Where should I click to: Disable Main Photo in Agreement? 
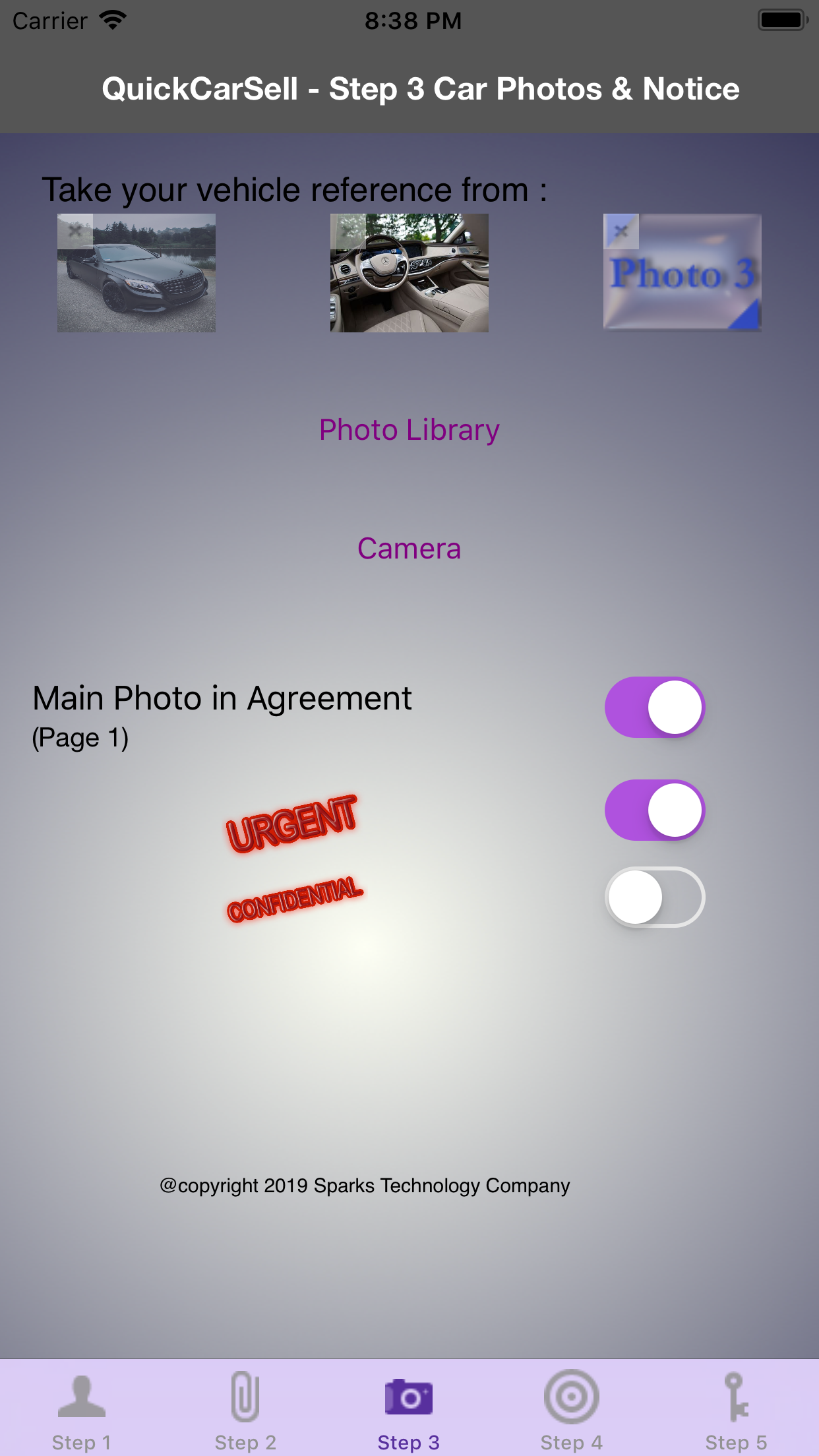[654, 707]
